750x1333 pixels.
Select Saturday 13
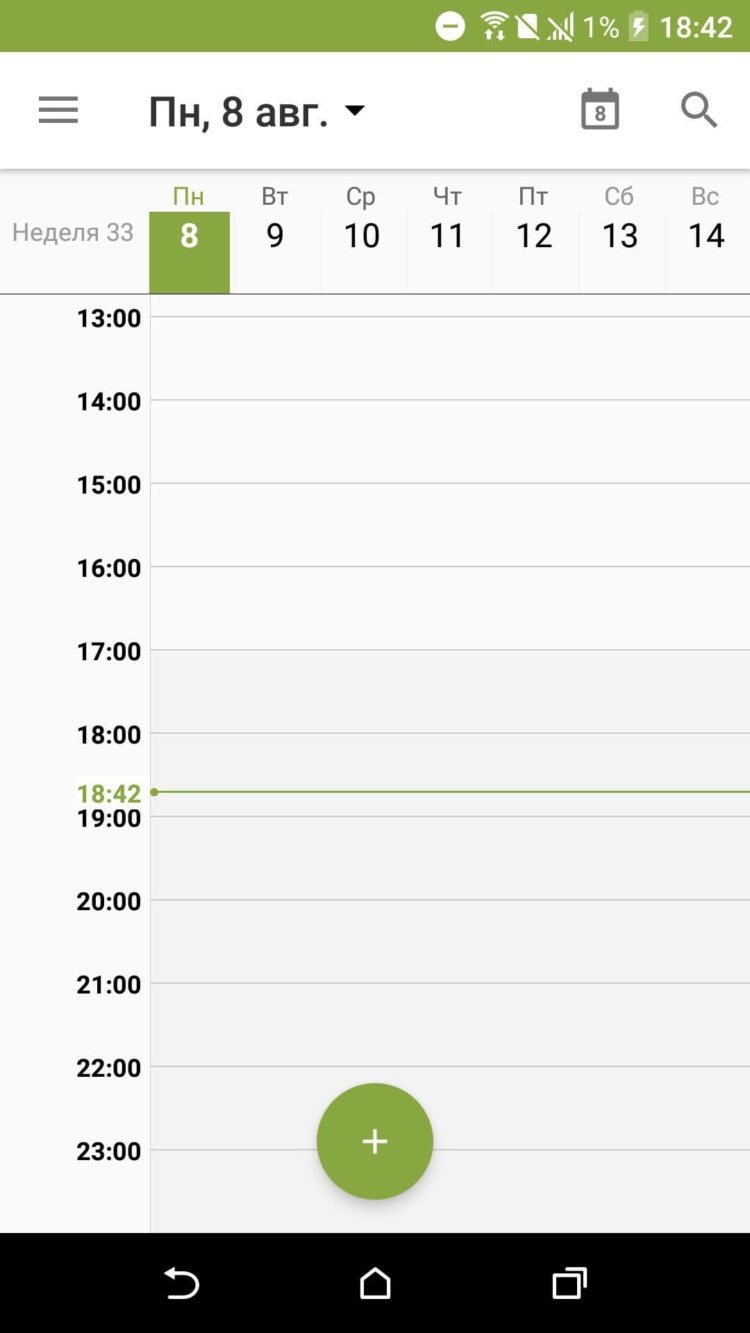coord(619,236)
